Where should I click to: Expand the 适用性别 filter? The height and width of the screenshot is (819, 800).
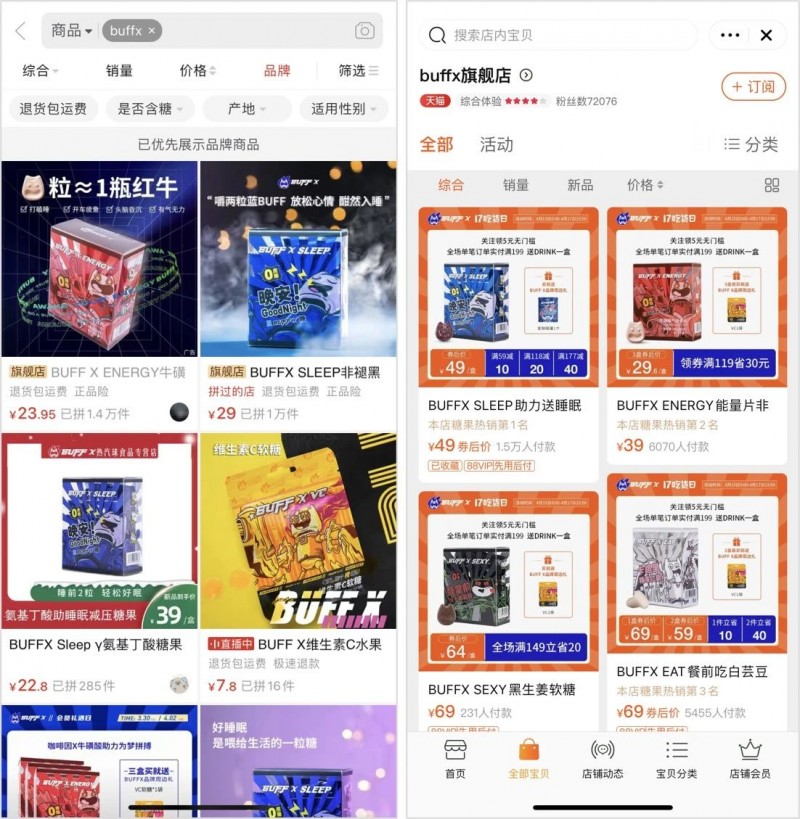click(343, 109)
